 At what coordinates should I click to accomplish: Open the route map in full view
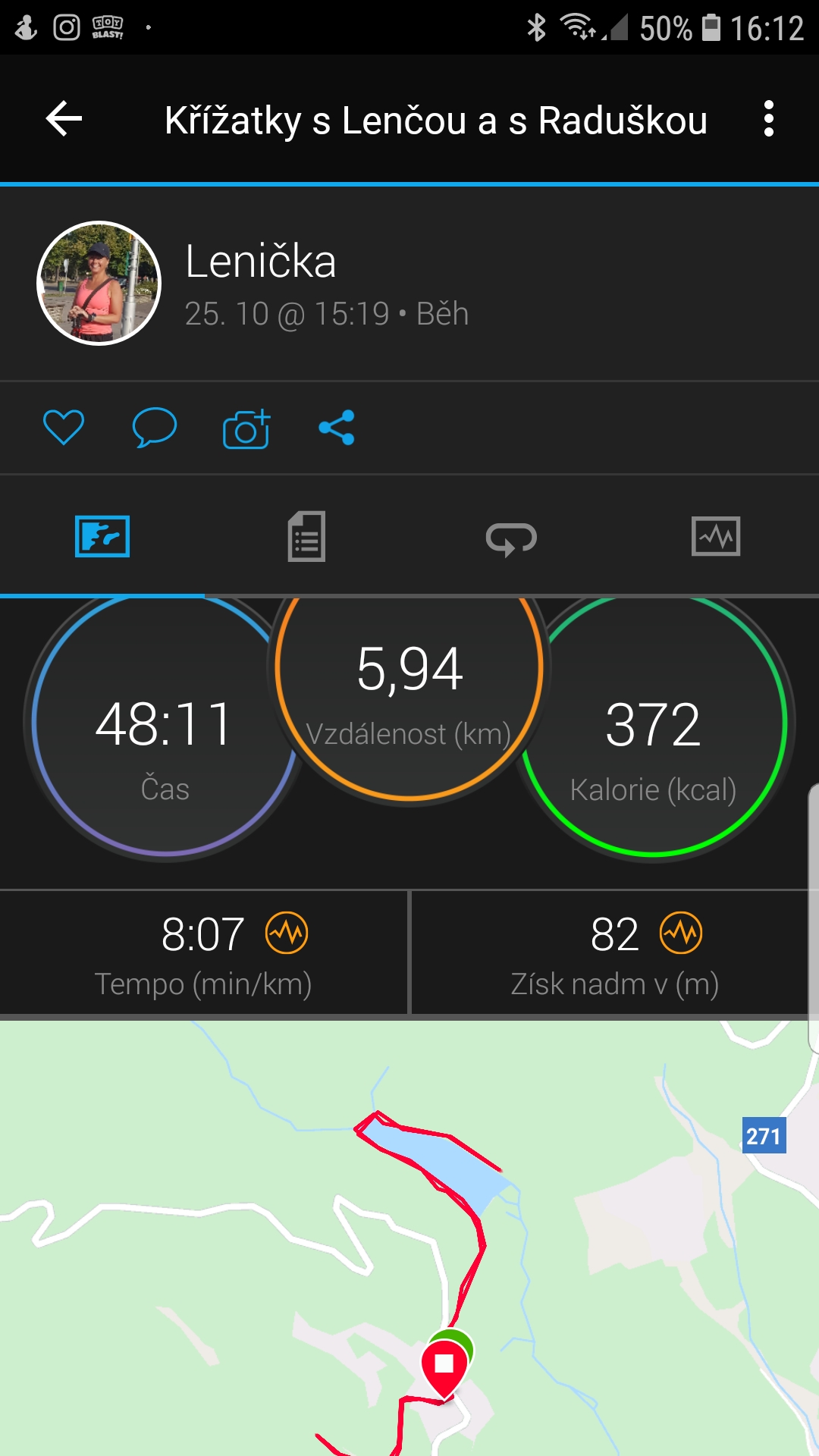coord(409,1238)
